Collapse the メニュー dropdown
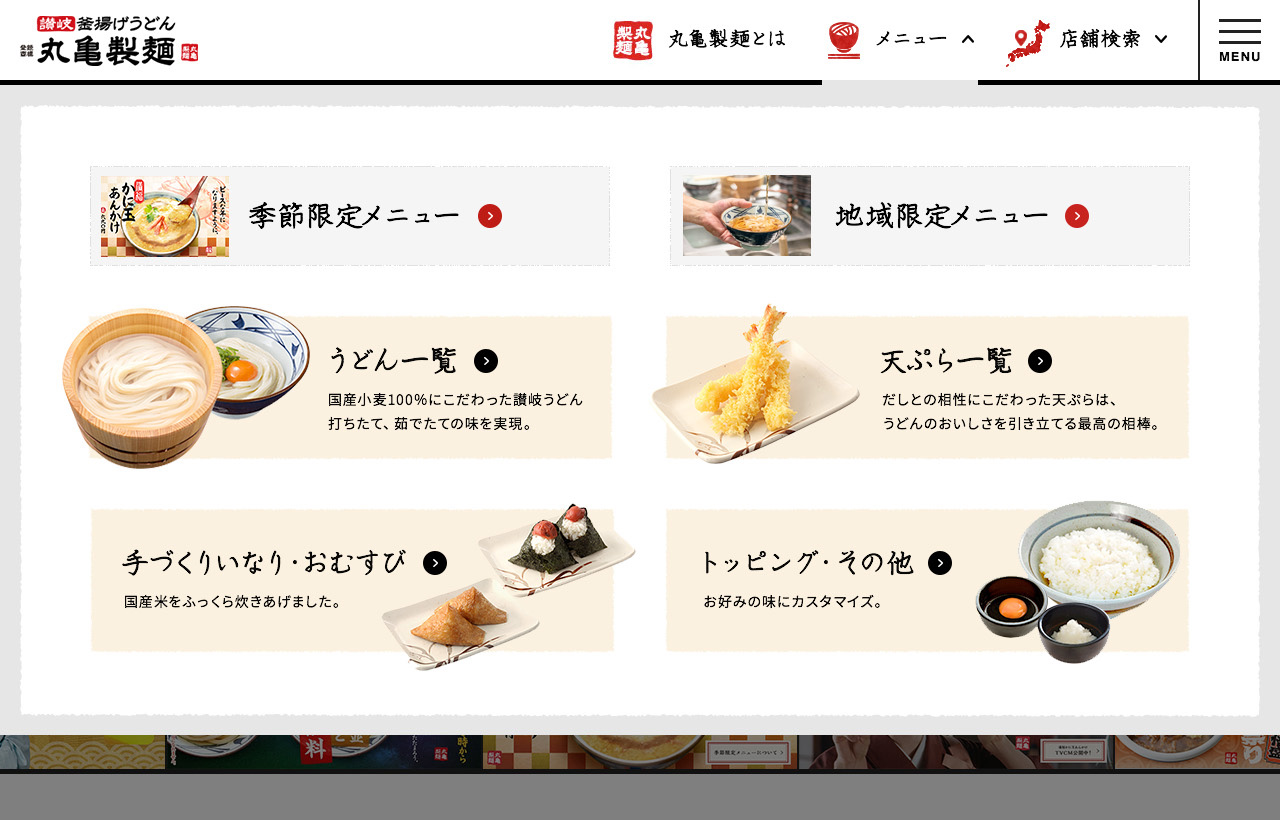 (900, 40)
